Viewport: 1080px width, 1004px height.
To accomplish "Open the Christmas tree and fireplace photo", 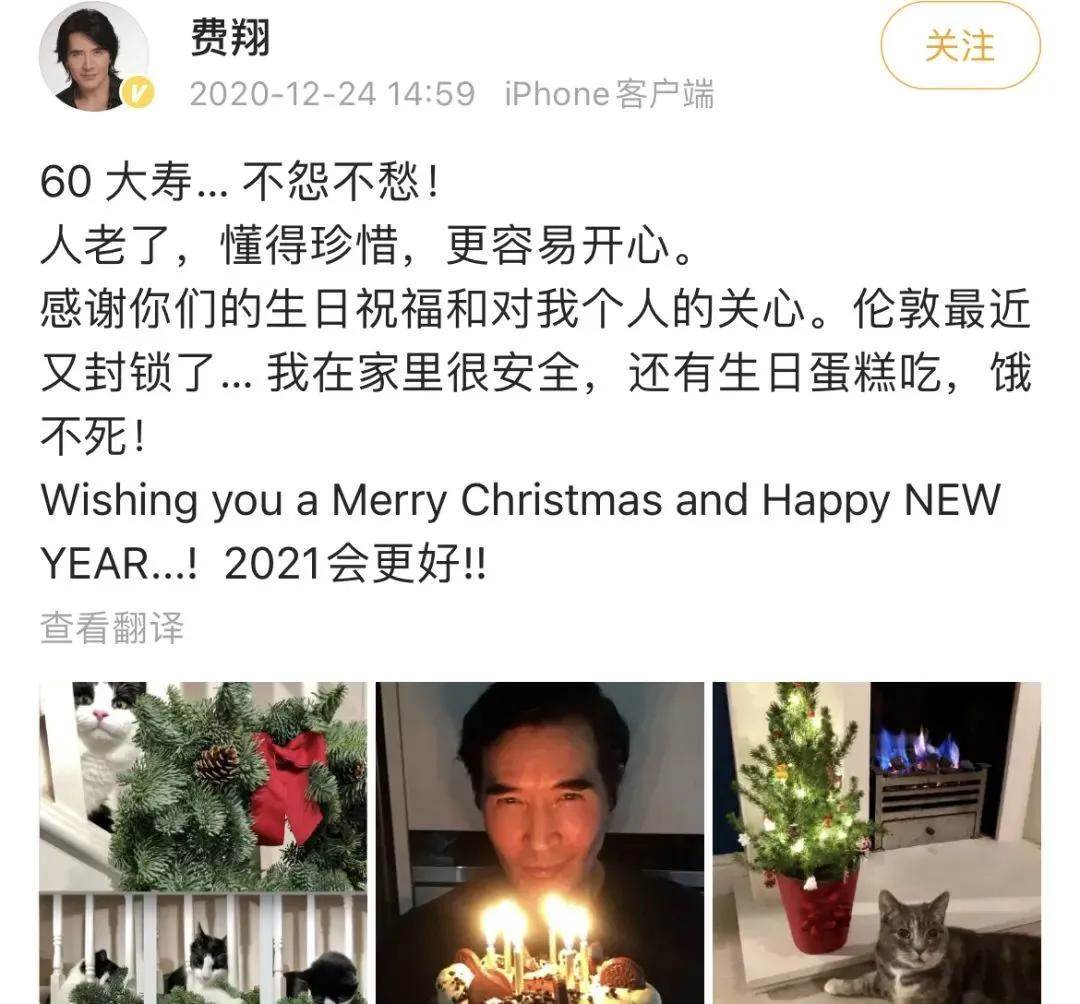I will pos(876,842).
